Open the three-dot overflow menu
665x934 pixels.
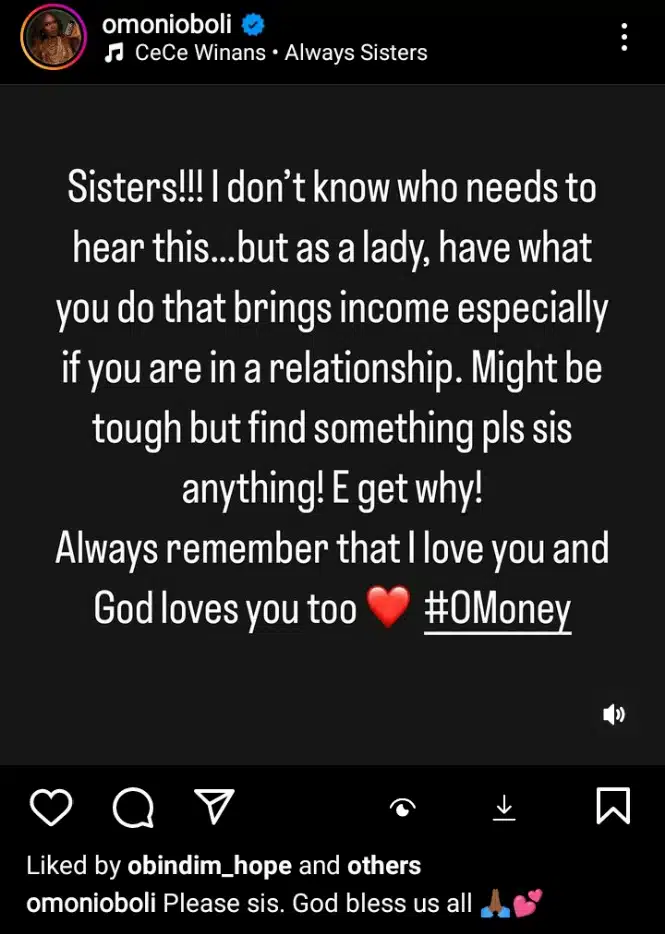624,39
